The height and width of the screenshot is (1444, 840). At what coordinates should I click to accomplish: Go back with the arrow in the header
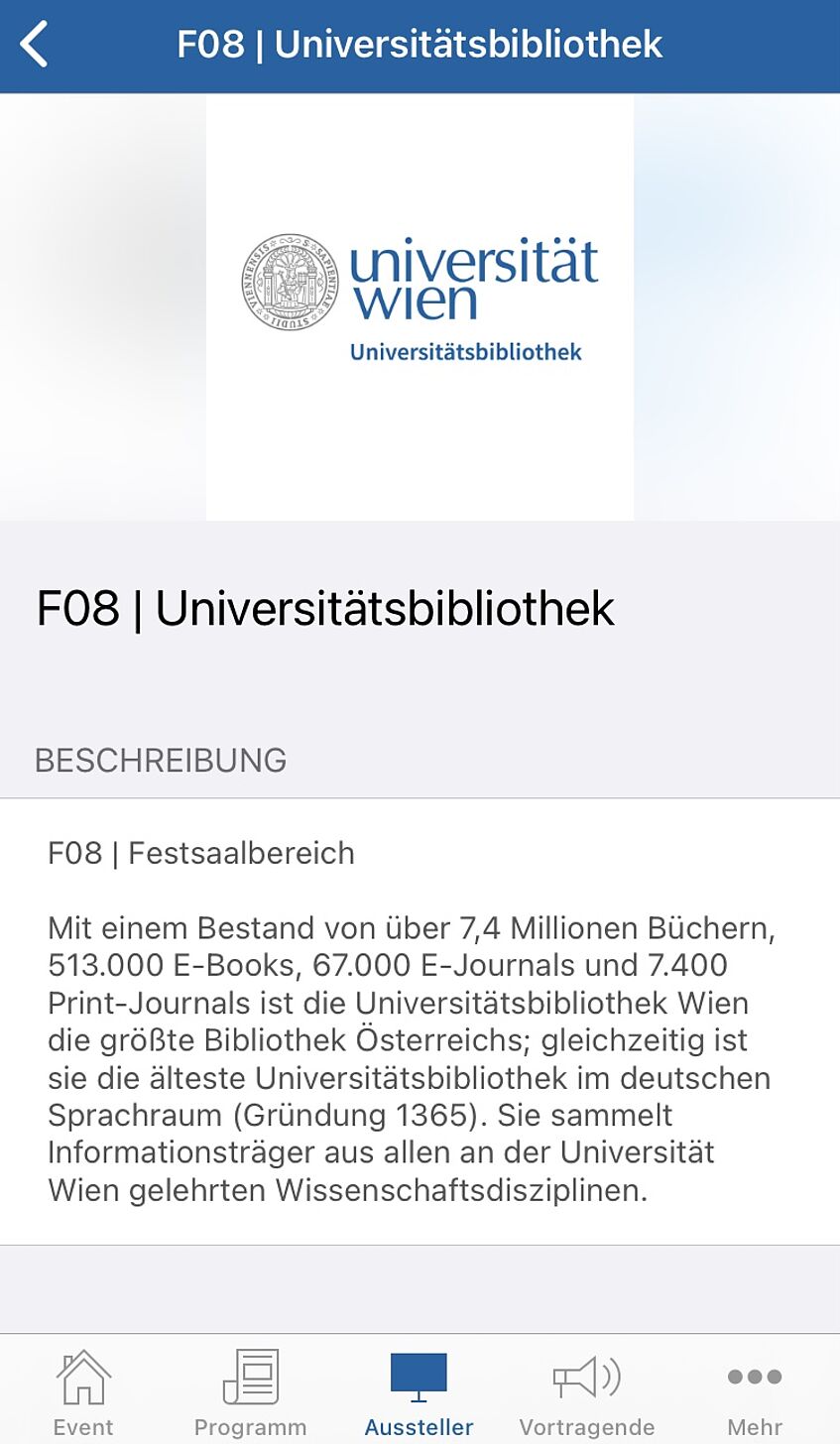pyautogui.click(x=34, y=45)
